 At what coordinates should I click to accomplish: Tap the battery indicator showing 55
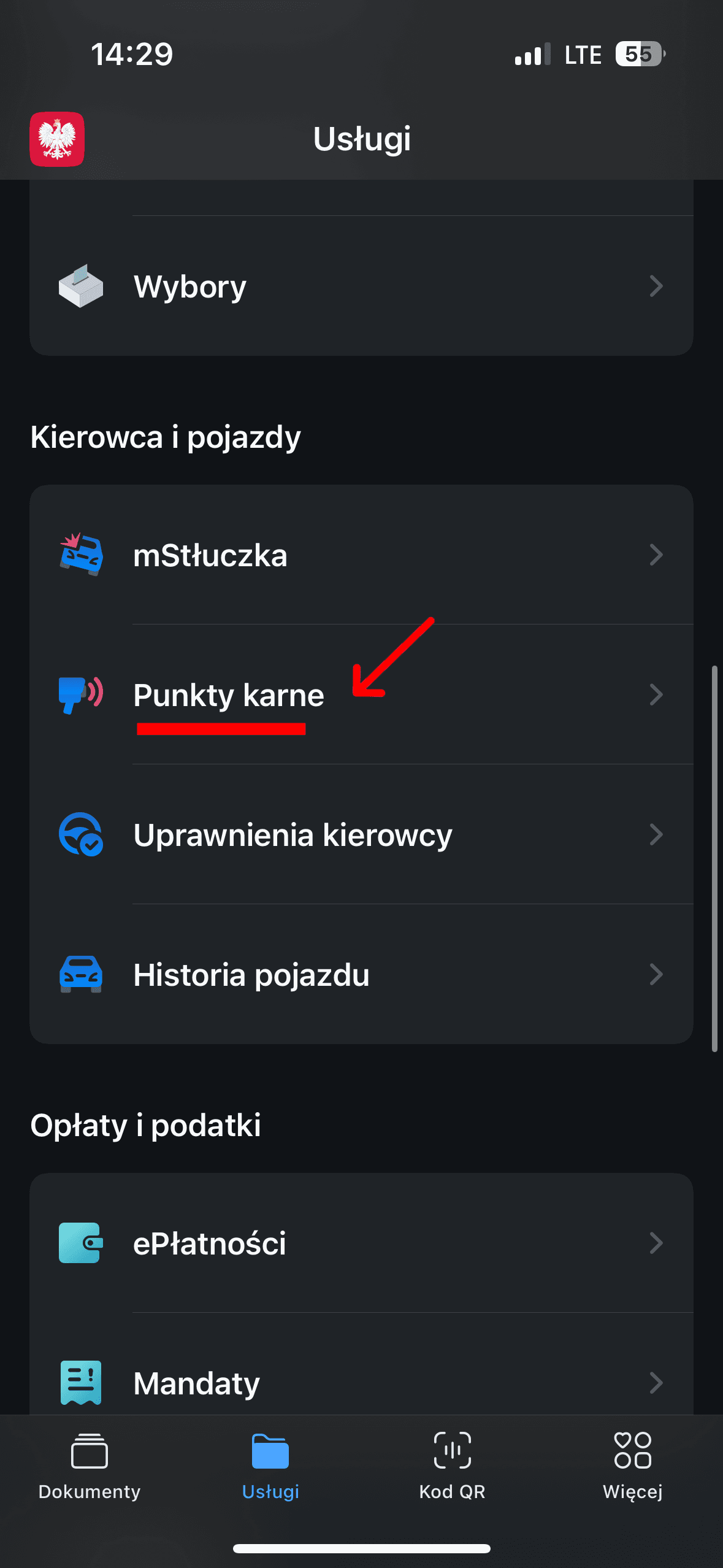tap(638, 55)
